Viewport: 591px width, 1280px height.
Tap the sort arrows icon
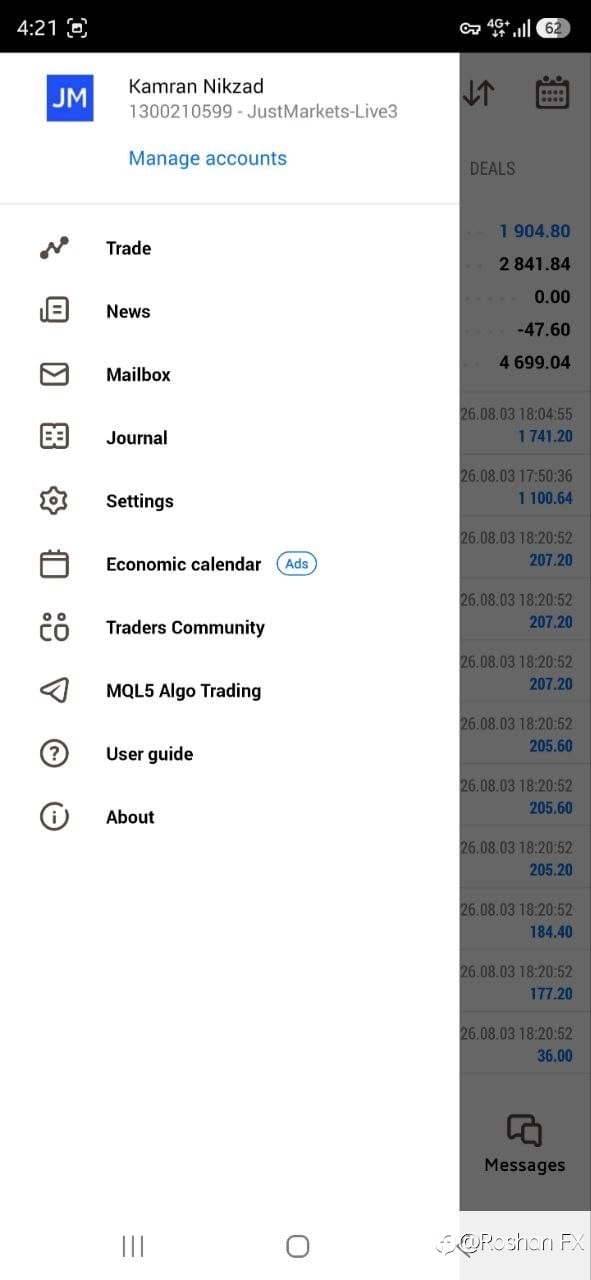[x=479, y=93]
